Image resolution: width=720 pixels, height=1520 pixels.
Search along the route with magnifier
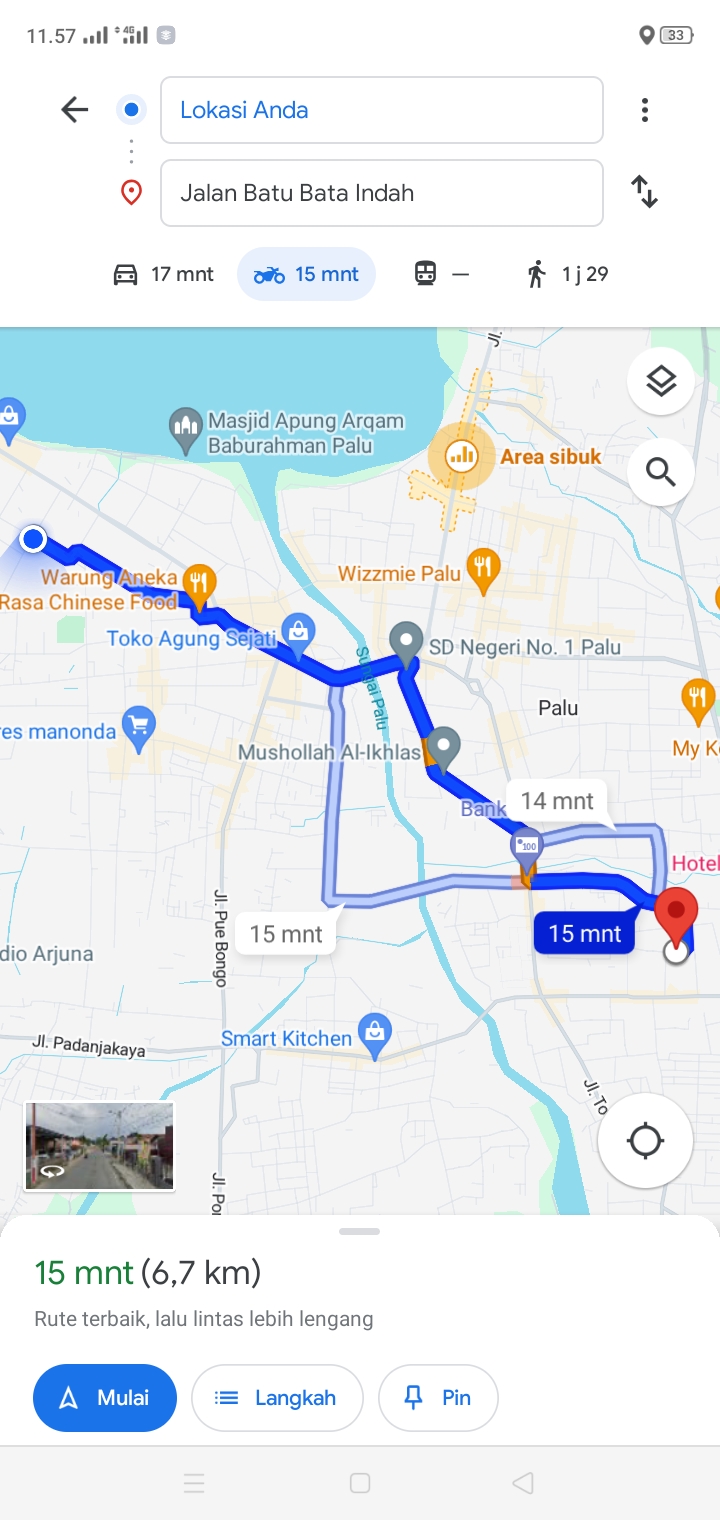coord(661,471)
